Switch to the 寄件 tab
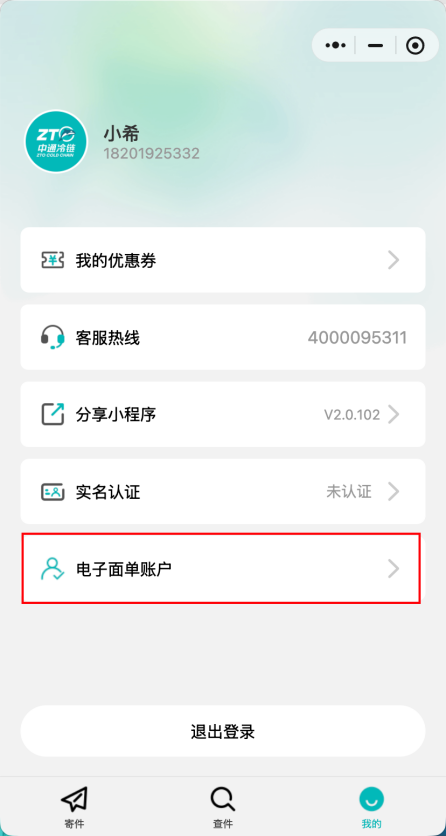The image size is (446, 836). [74, 808]
